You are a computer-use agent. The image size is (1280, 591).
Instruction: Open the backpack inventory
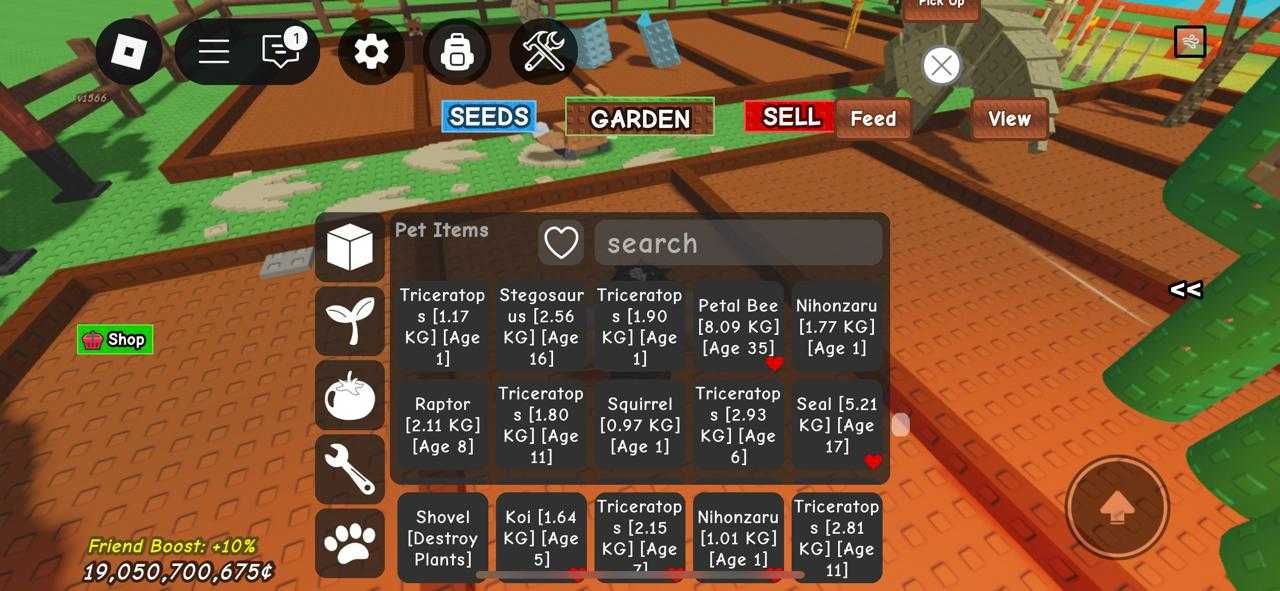click(x=457, y=52)
